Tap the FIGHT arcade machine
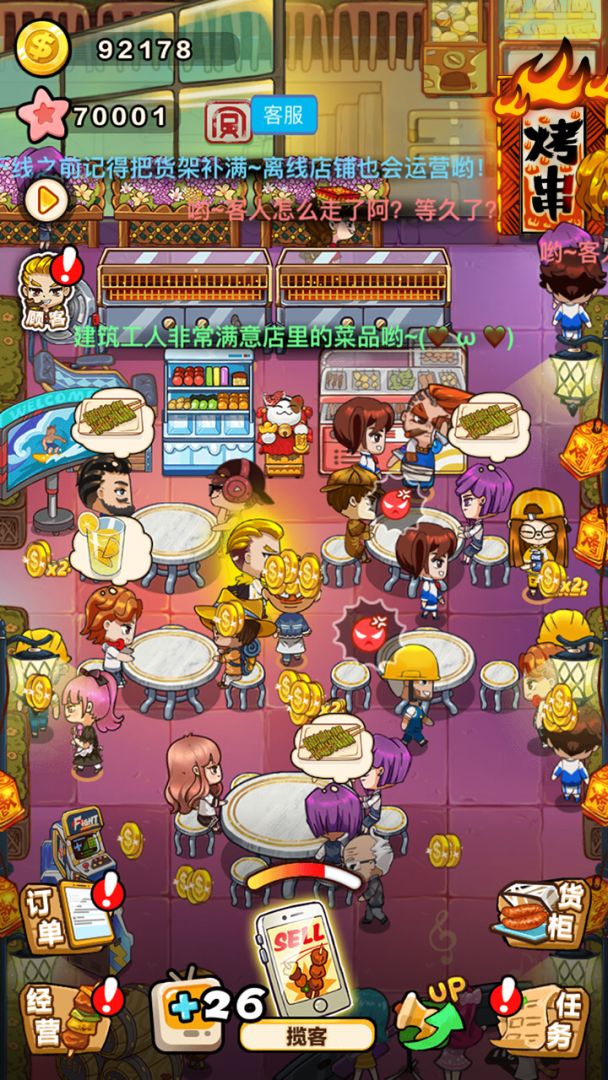 [x=83, y=840]
